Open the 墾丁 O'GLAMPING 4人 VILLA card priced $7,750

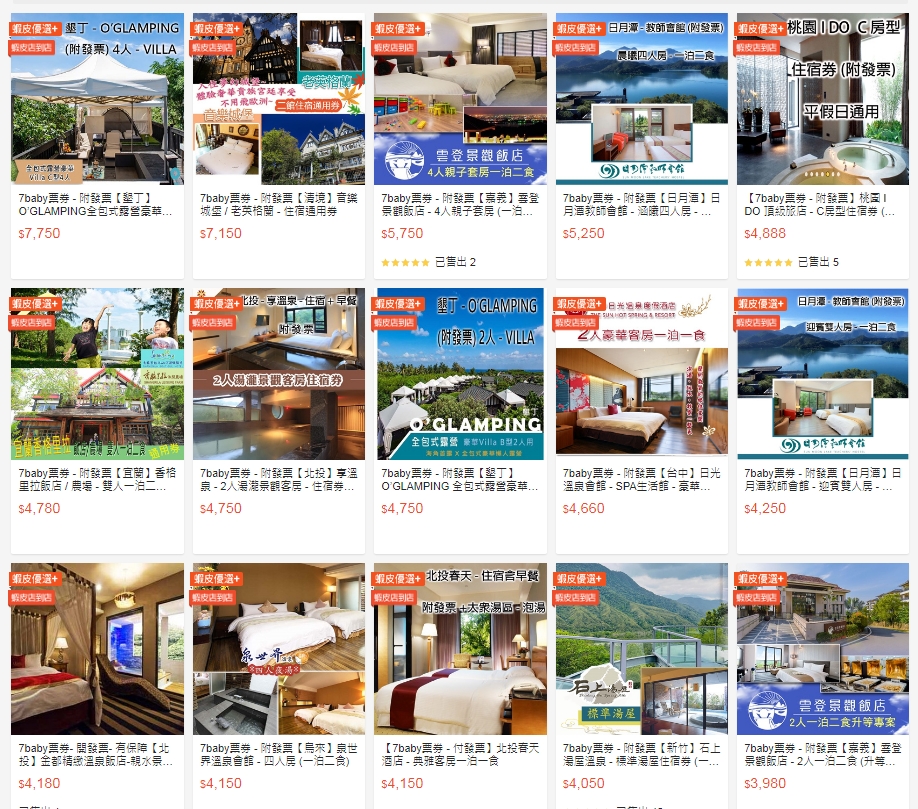[97, 100]
